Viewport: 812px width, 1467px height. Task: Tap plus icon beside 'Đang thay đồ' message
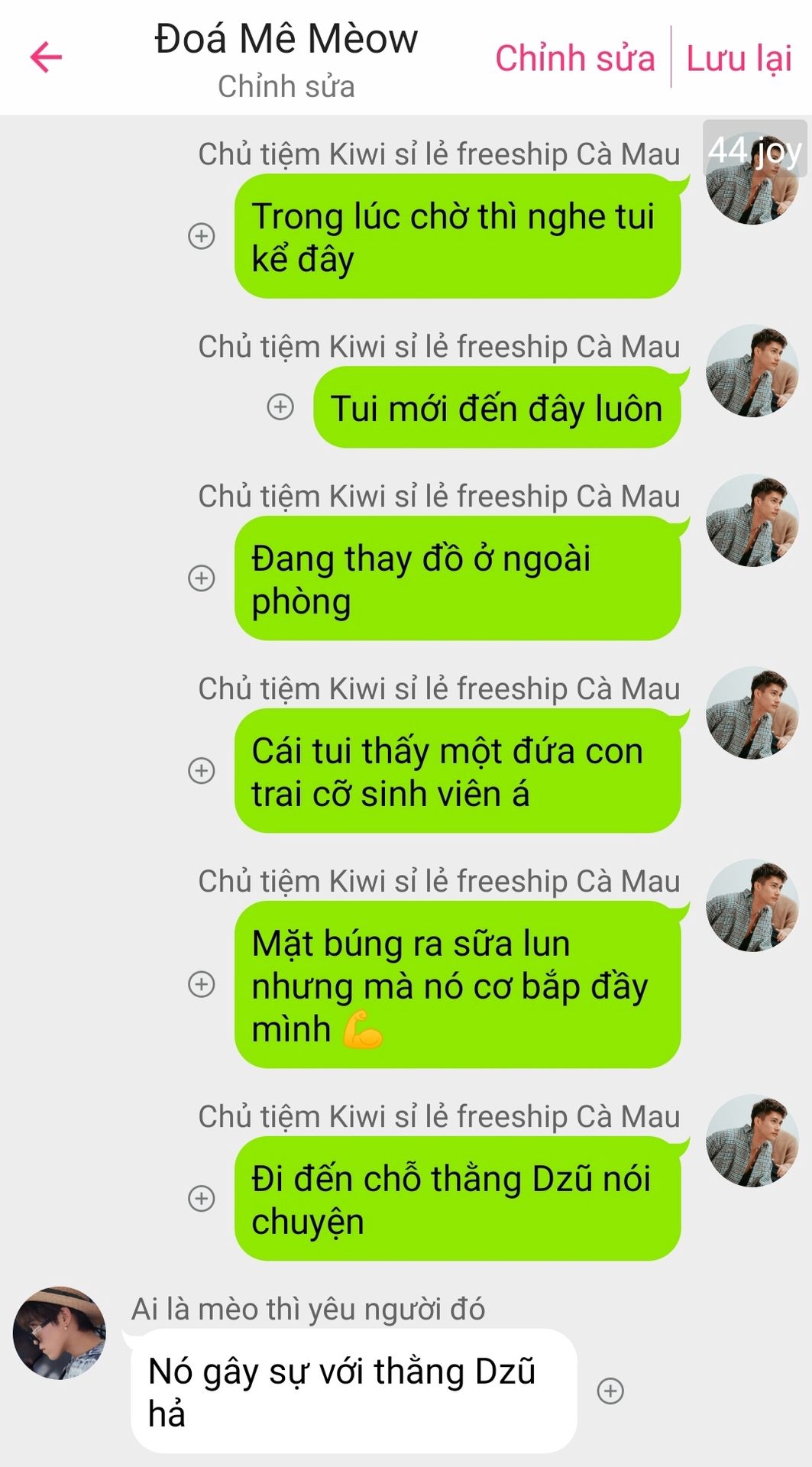point(202,578)
